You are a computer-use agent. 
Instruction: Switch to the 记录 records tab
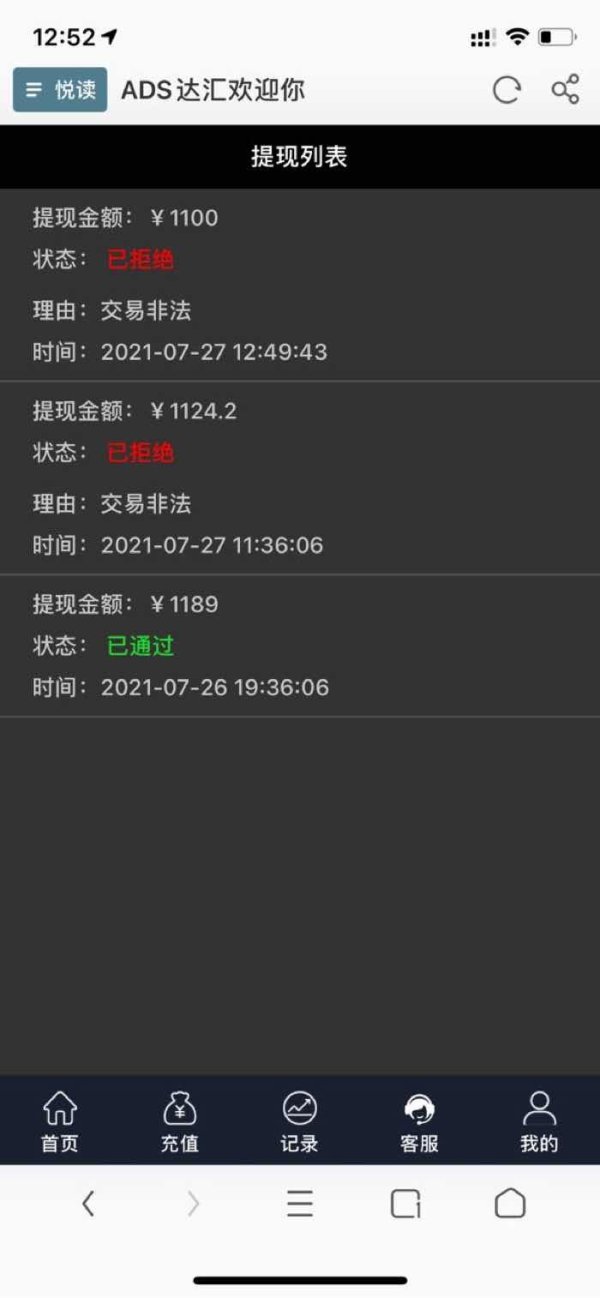(300, 1121)
